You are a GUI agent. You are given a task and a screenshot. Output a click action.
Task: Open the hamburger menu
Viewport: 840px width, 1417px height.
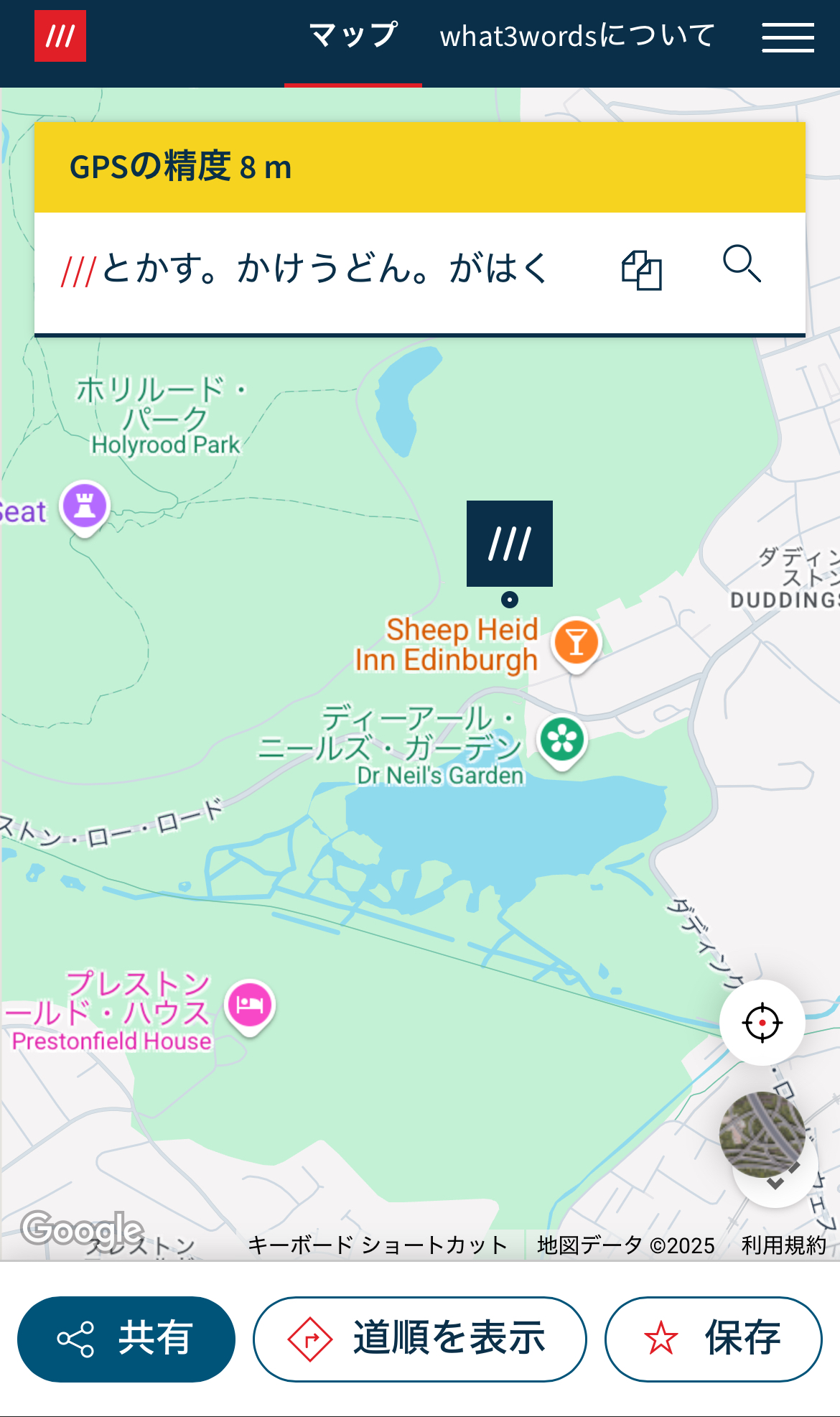788,37
